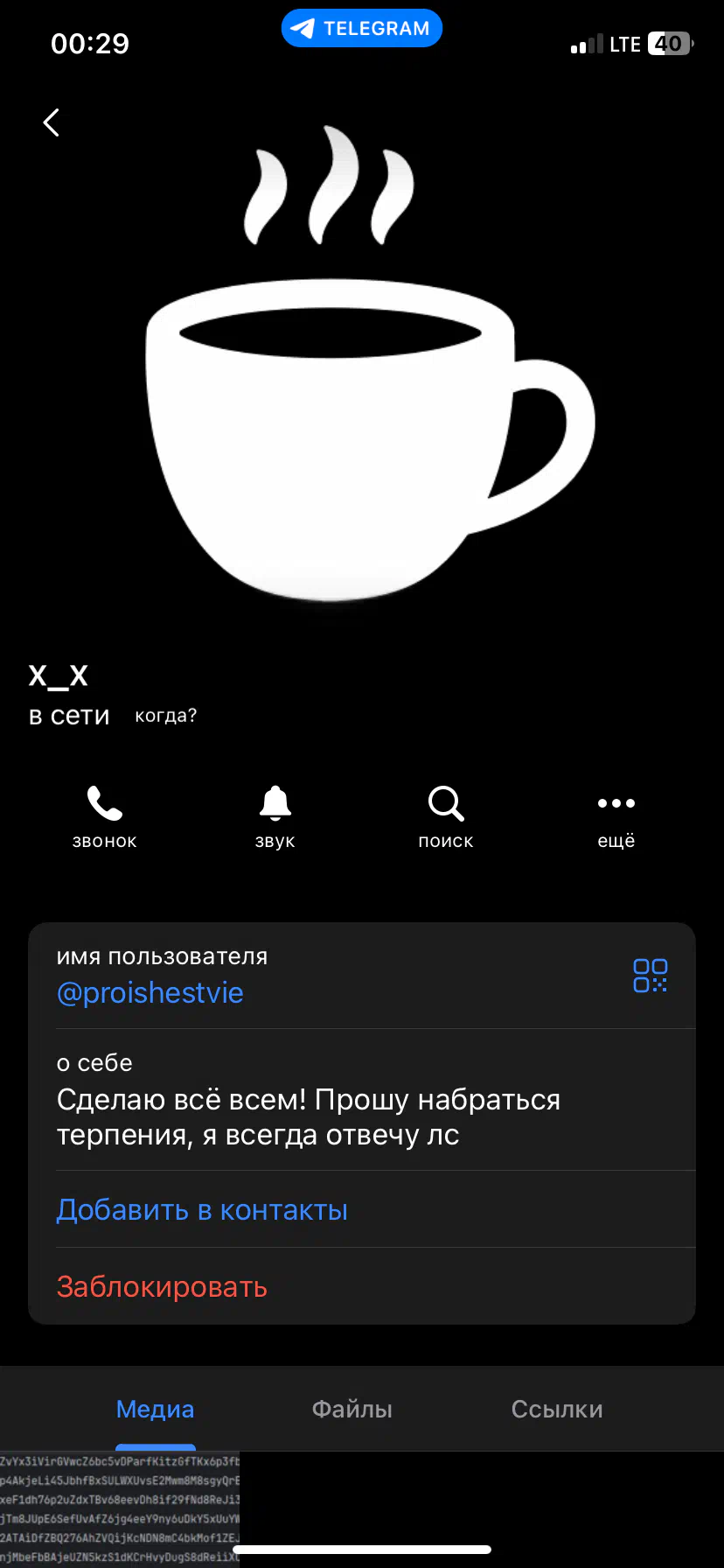Switch to the Ссылки tab
The height and width of the screenshot is (1568, 724).
coord(557,1409)
